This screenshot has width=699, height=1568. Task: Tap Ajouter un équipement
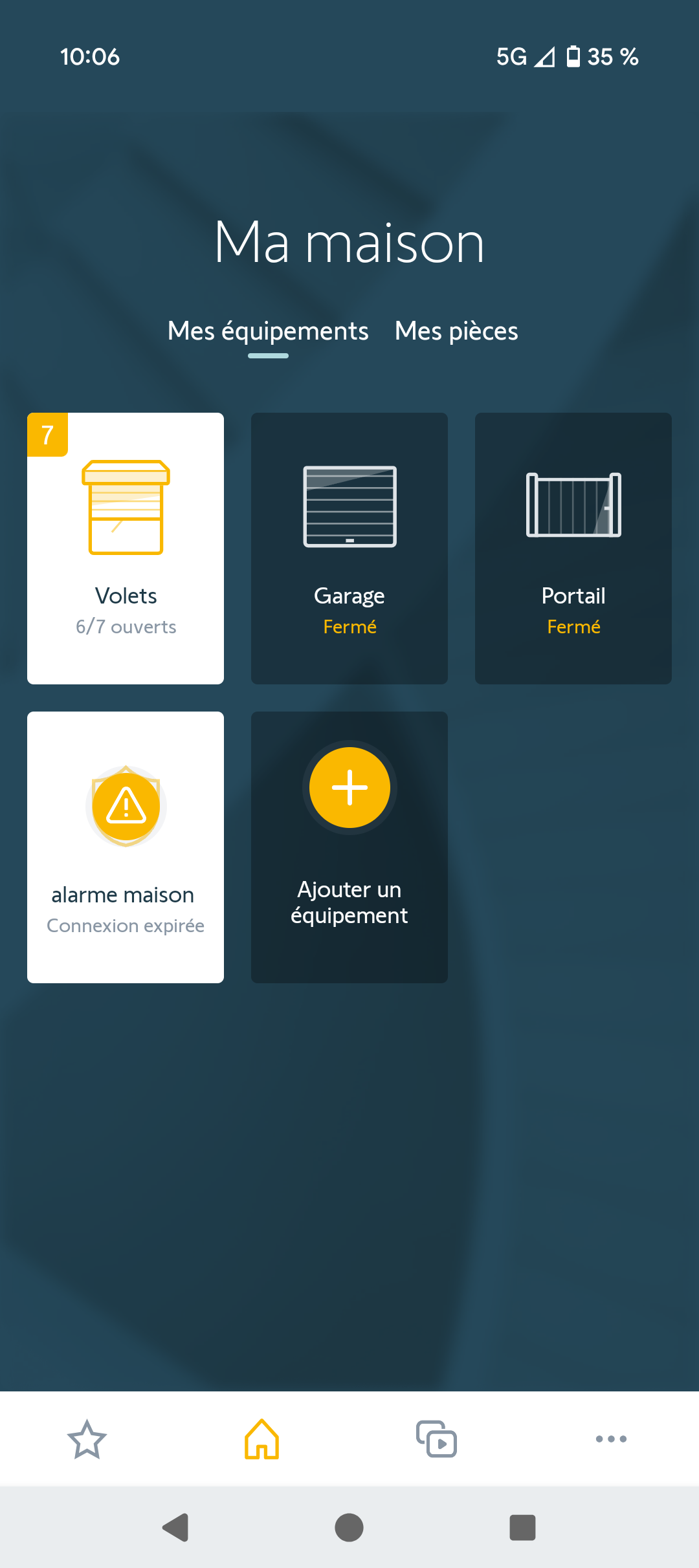(x=349, y=847)
